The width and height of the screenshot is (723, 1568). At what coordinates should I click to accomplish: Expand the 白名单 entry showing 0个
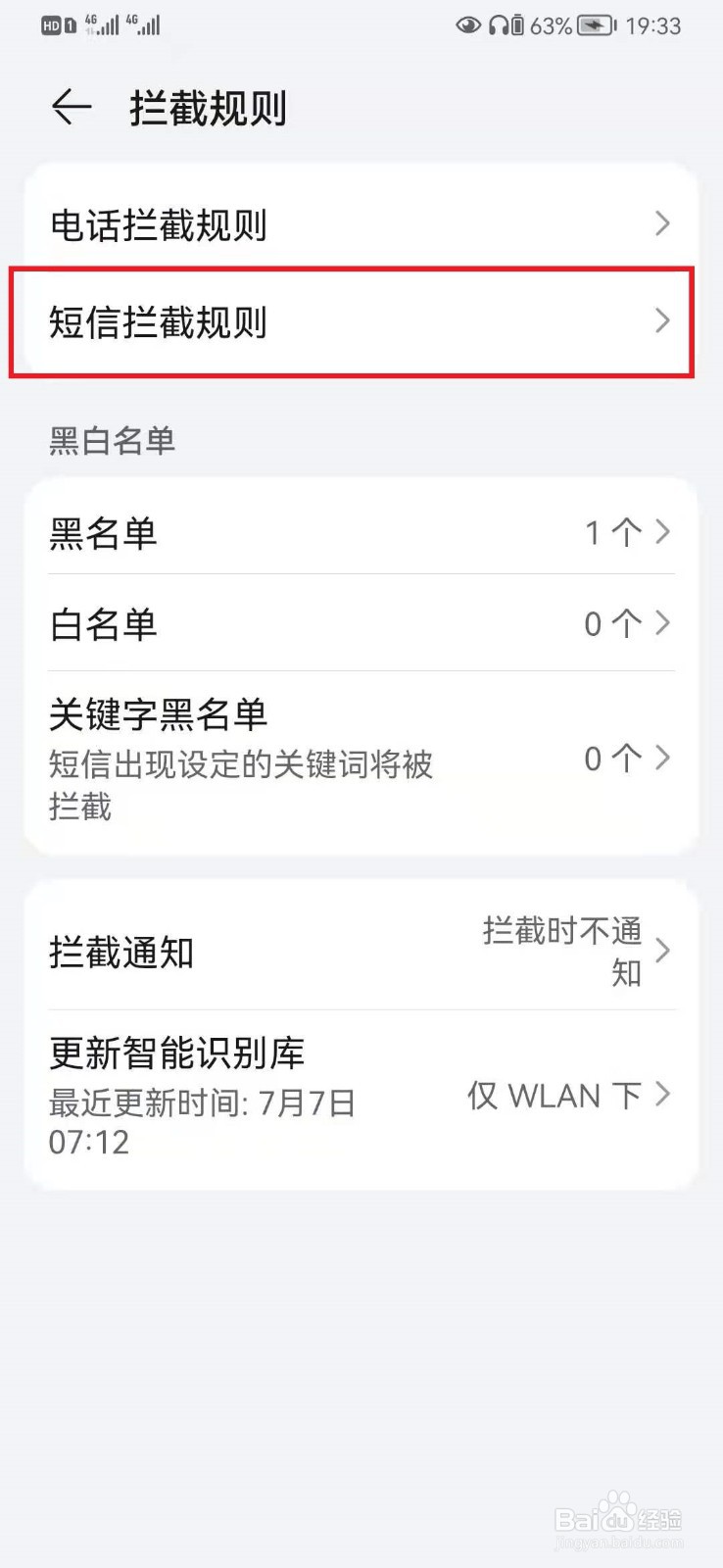(361, 623)
